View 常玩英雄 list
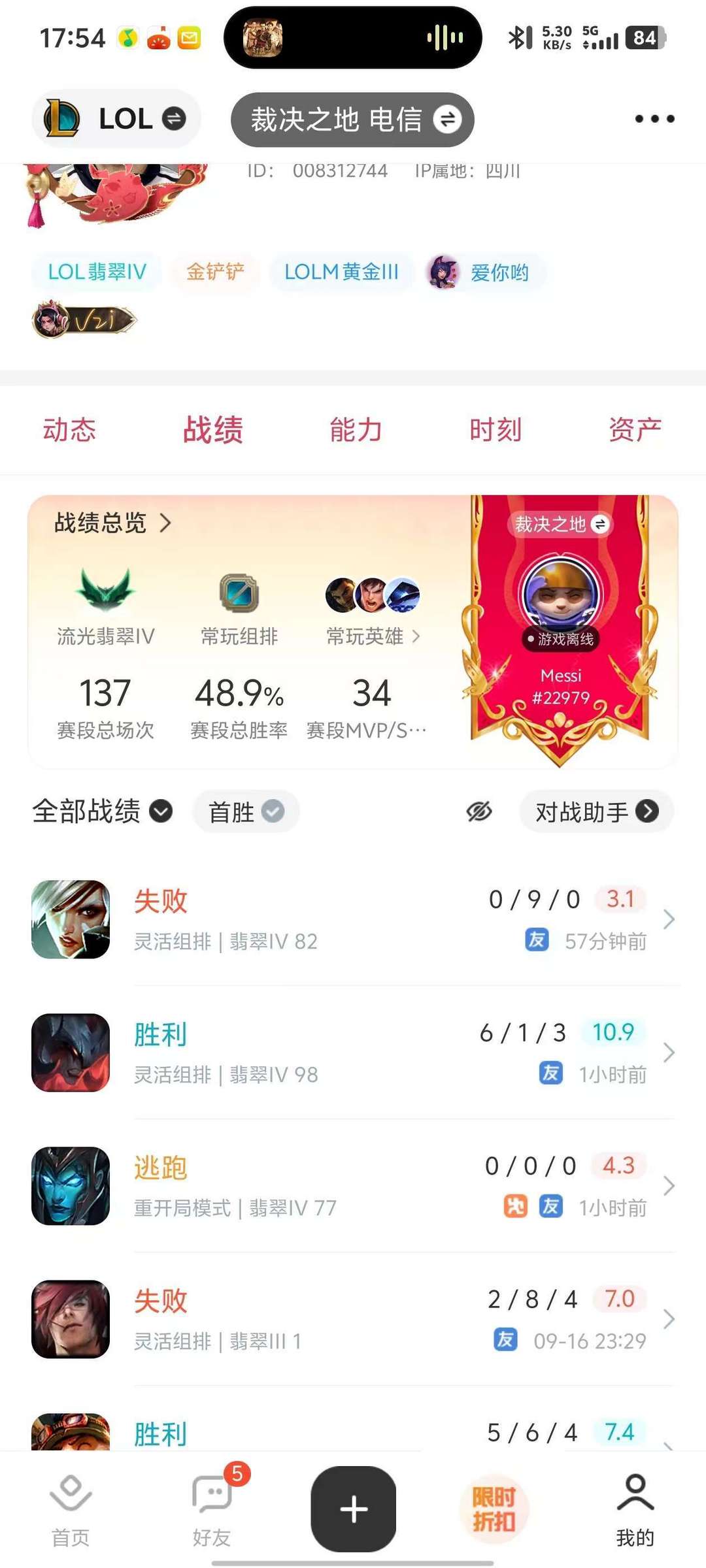The height and width of the screenshot is (1568, 706). point(373,636)
